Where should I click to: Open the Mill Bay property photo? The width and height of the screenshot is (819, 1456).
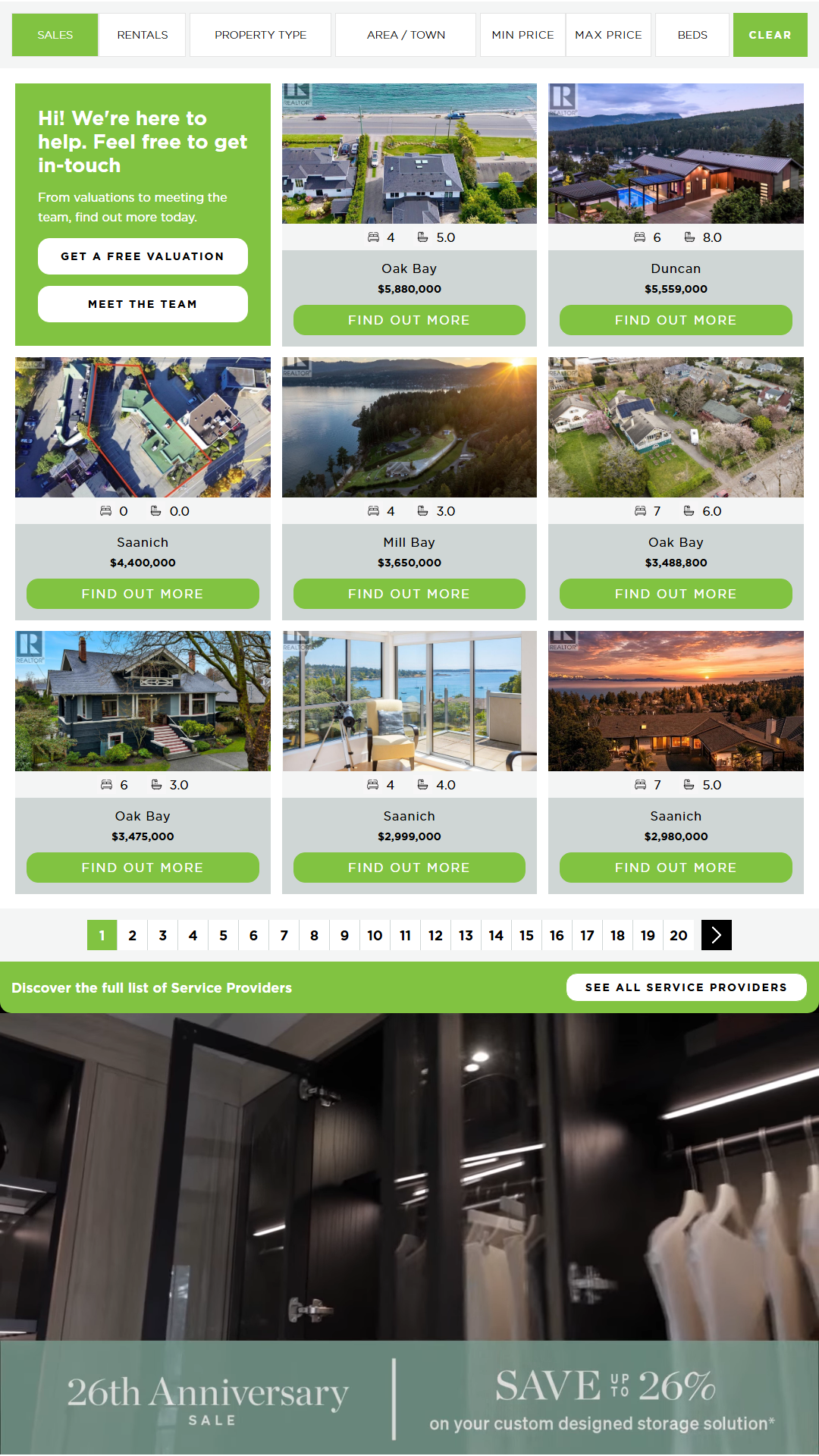(x=409, y=427)
